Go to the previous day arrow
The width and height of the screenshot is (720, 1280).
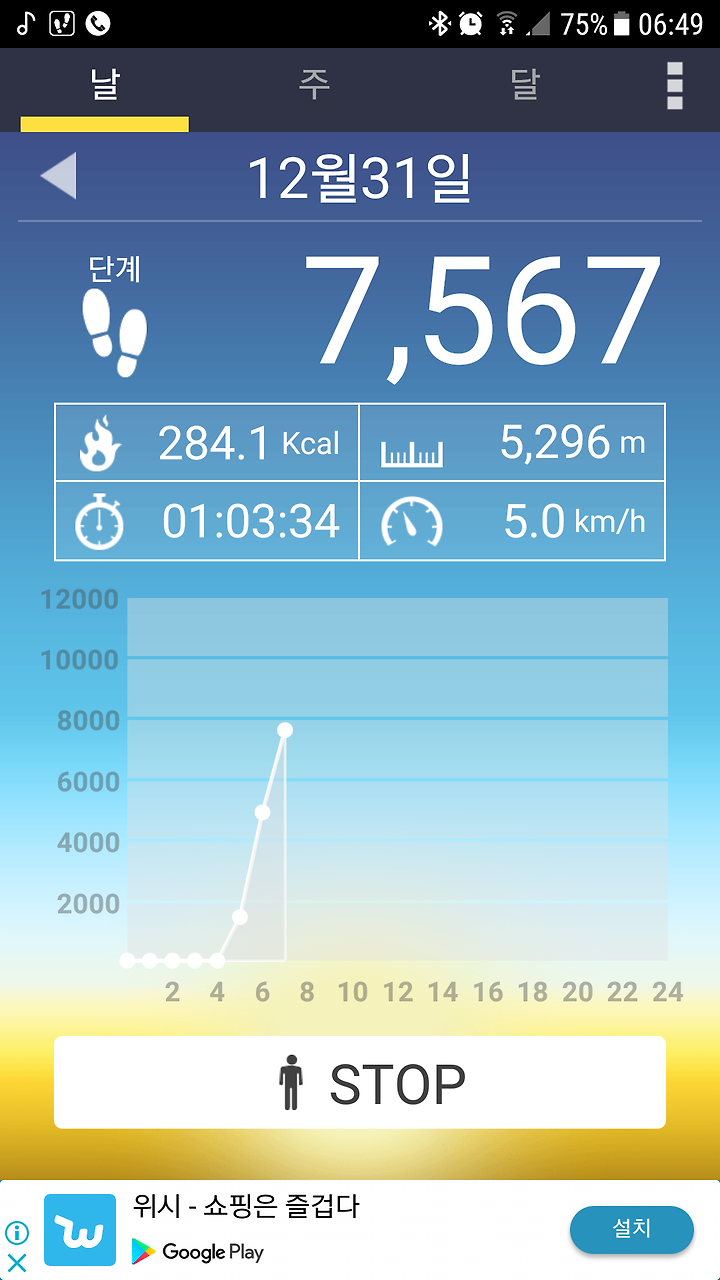[58, 177]
